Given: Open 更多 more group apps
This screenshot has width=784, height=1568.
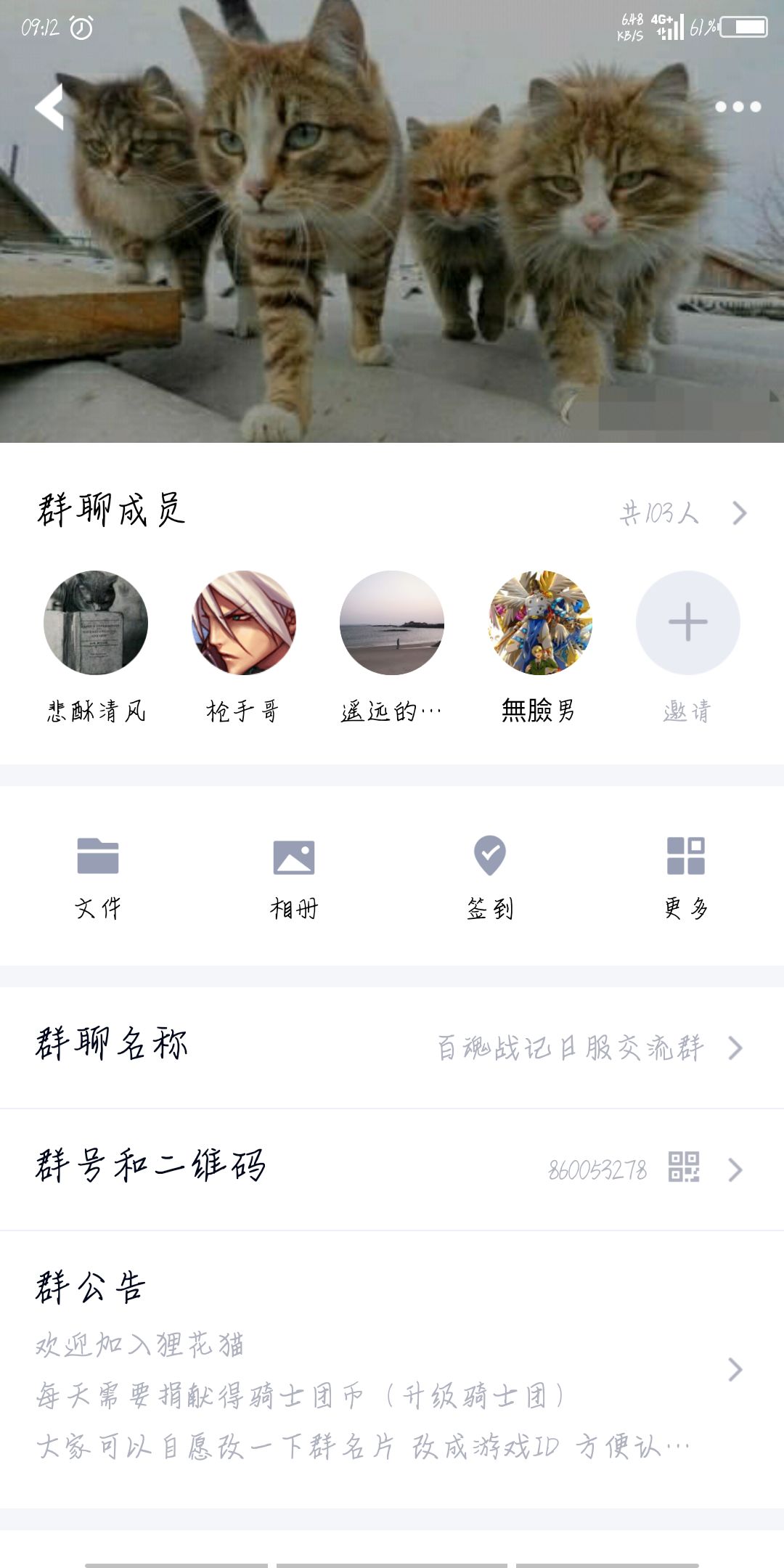Looking at the screenshot, I should click(686, 877).
